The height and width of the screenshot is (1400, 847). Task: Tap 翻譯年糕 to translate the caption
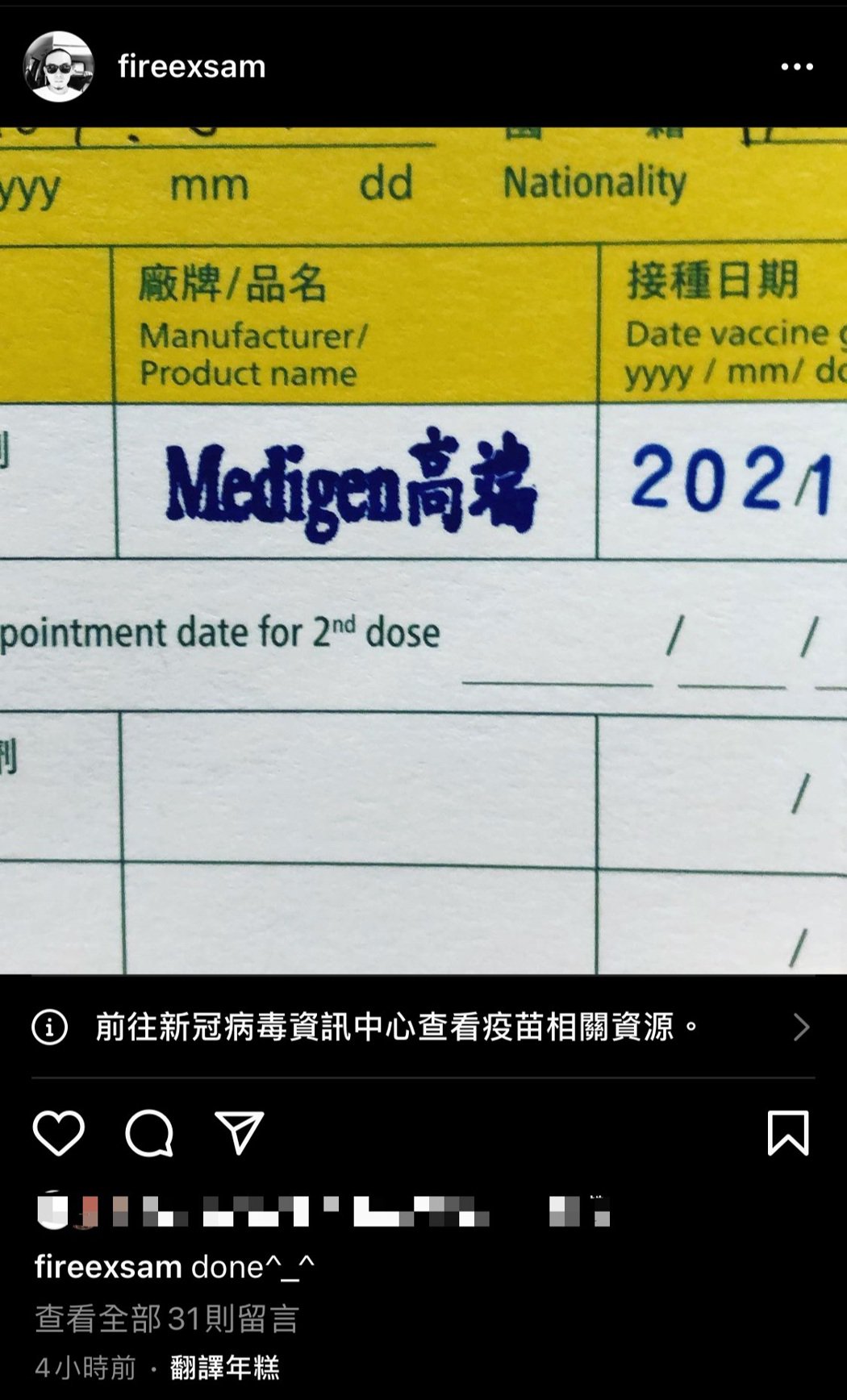(225, 1368)
